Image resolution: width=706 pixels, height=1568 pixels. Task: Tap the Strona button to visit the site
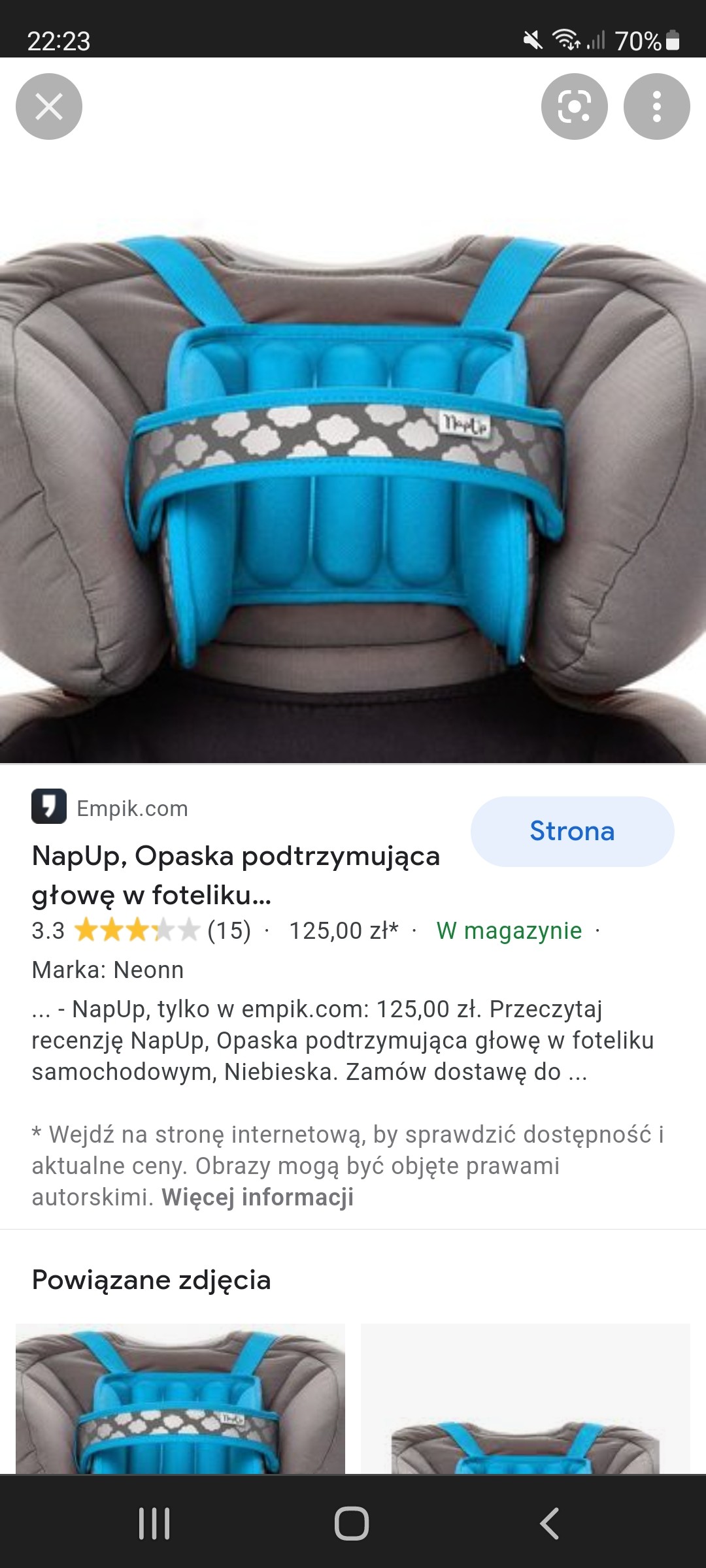click(572, 831)
